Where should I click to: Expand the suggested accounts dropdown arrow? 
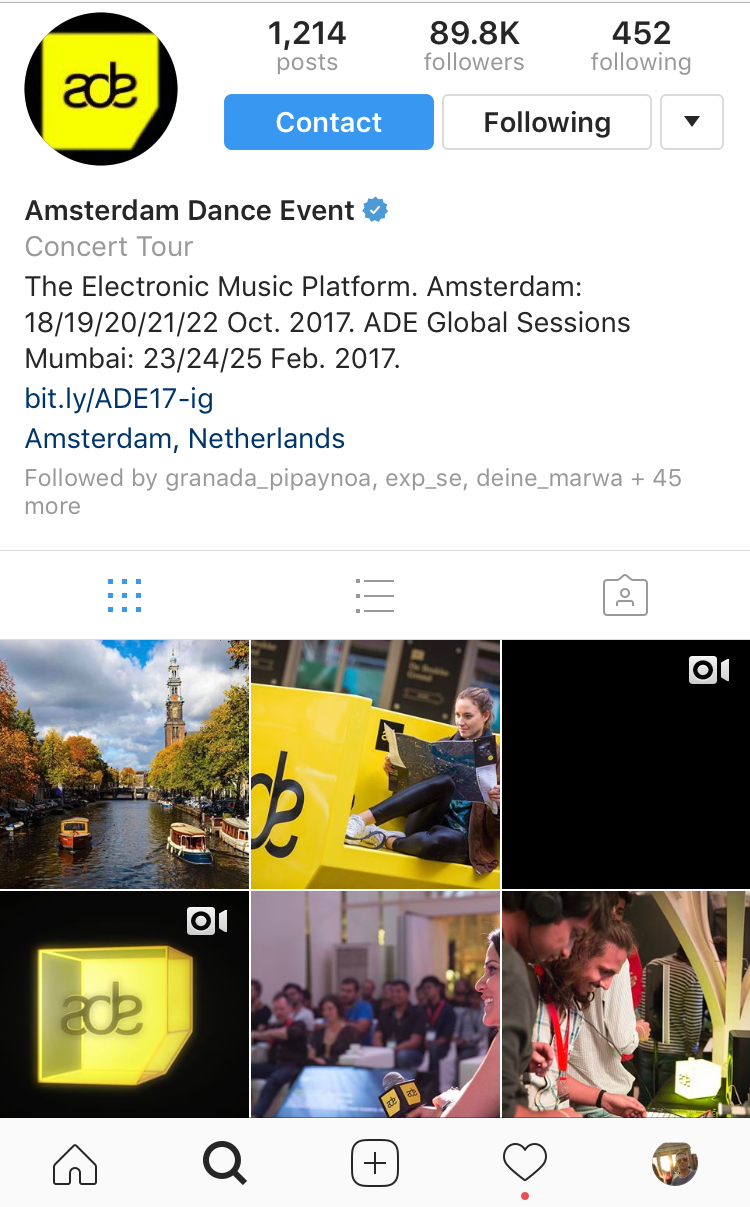[x=691, y=122]
